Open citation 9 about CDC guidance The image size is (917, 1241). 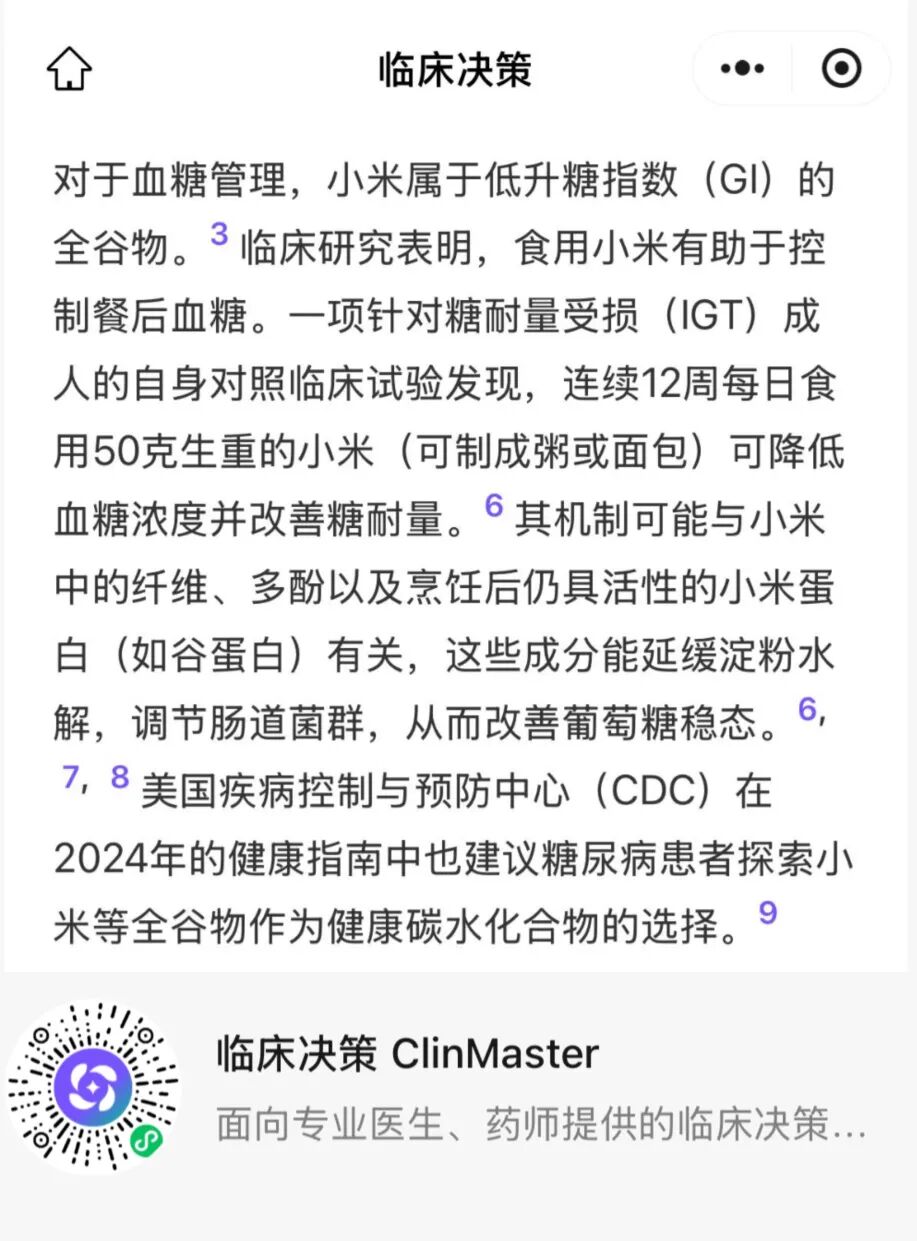point(768,912)
